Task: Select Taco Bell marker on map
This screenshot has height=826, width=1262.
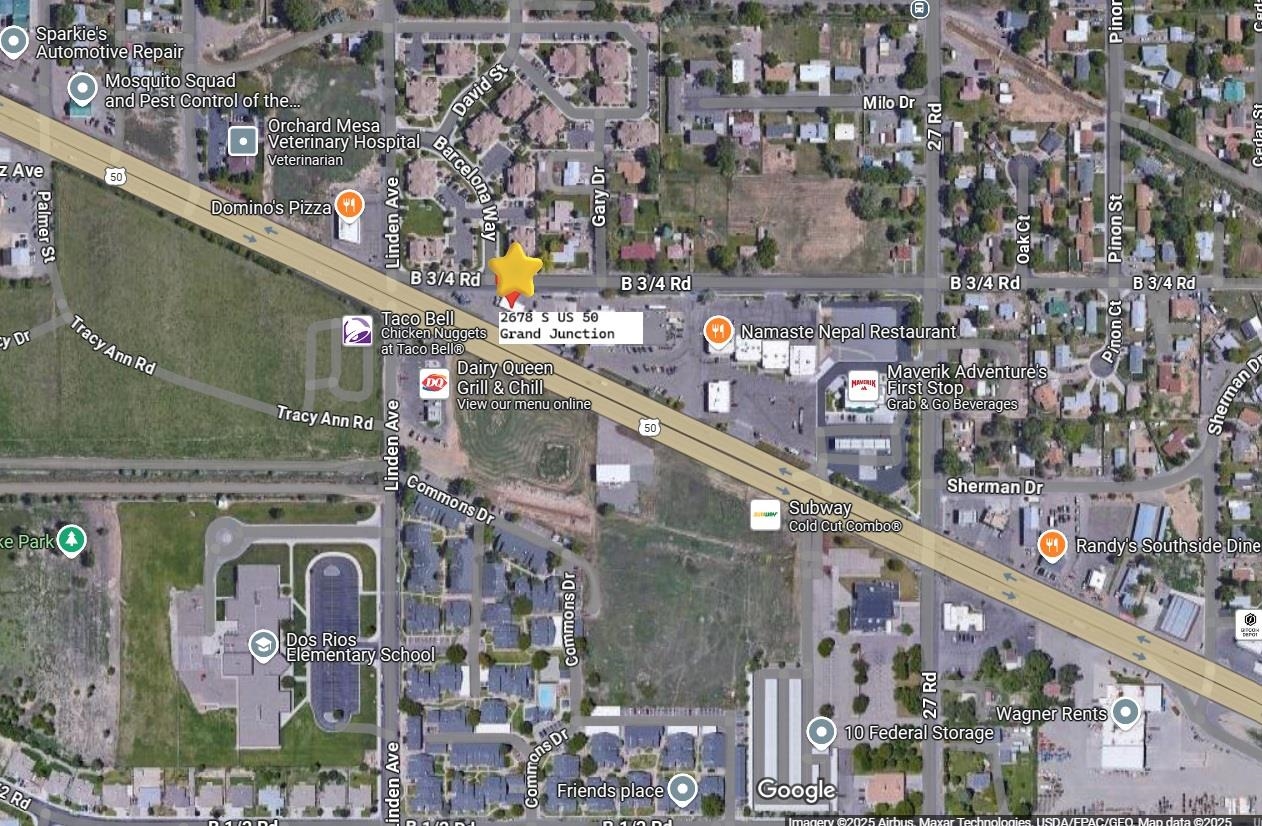Action: click(x=358, y=330)
